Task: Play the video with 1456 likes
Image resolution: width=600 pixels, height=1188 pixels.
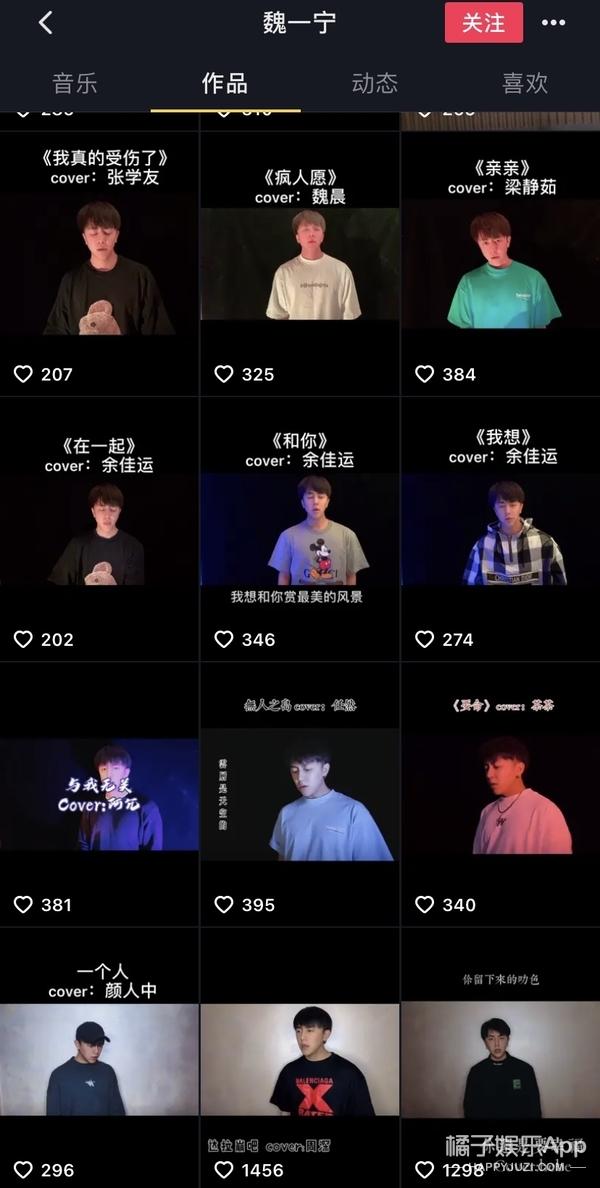Action: tap(300, 1060)
